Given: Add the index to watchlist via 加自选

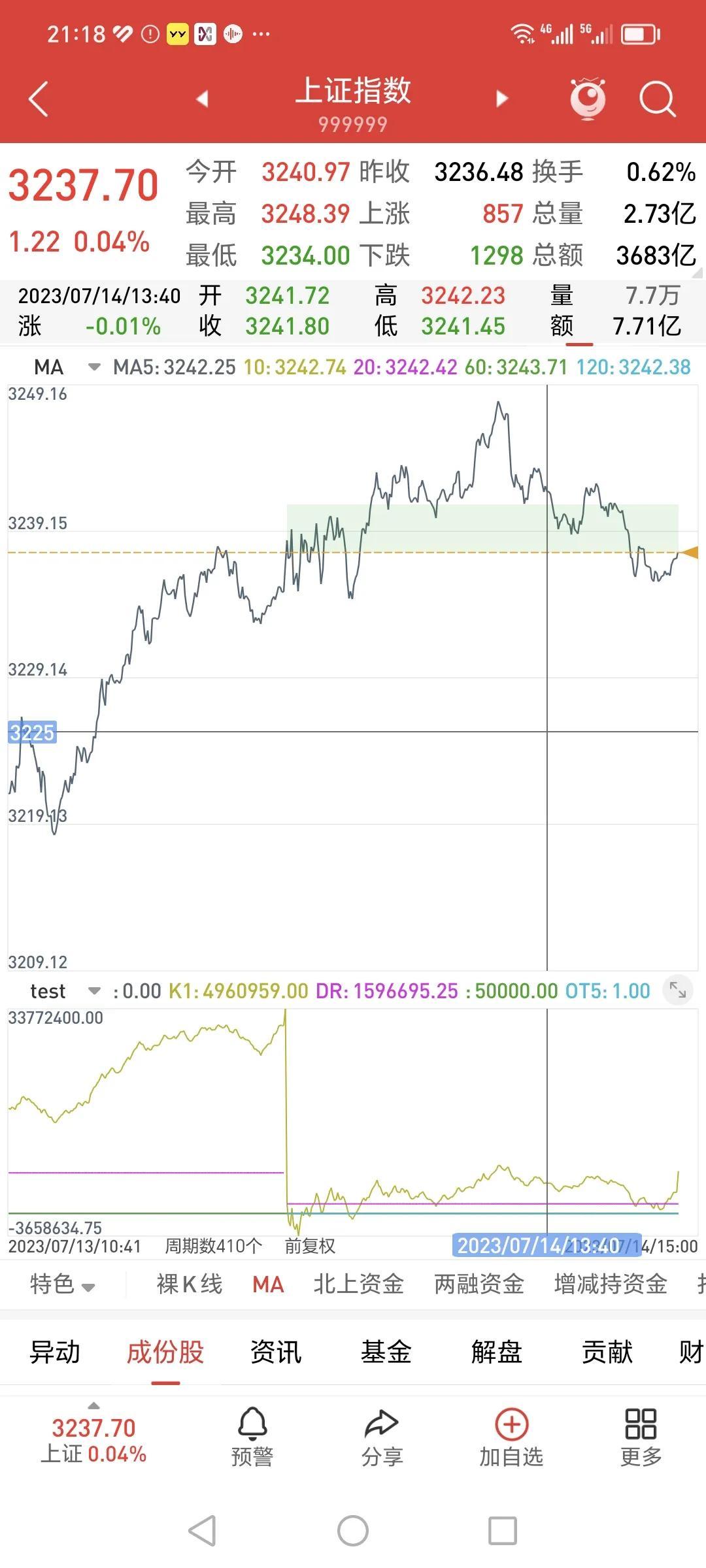Looking at the screenshot, I should click(511, 1437).
